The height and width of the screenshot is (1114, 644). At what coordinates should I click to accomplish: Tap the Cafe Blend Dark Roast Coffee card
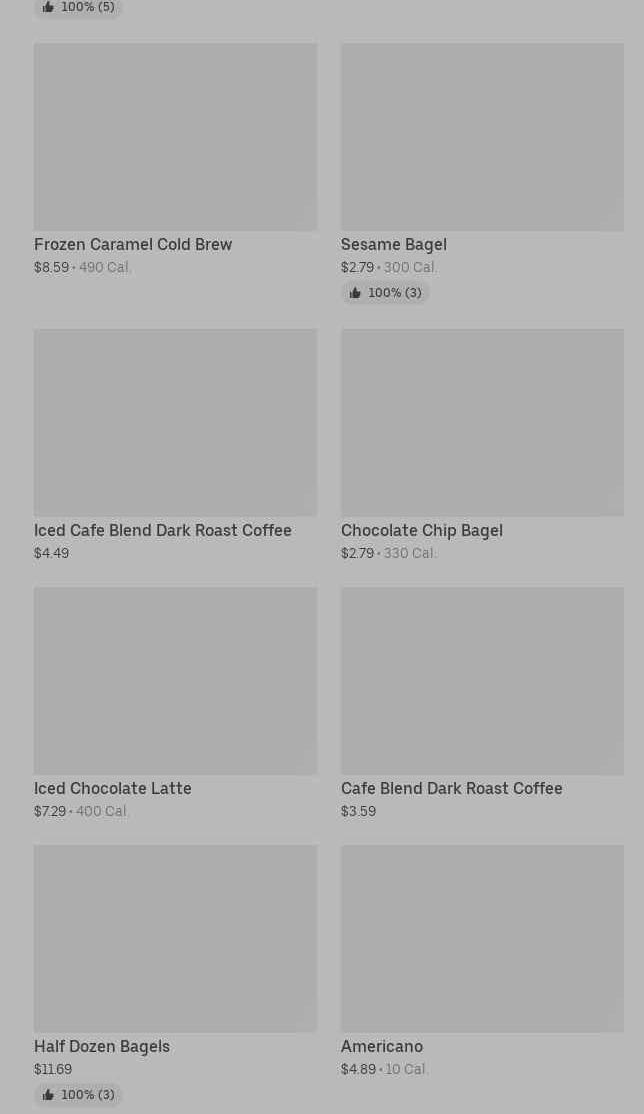(482, 681)
